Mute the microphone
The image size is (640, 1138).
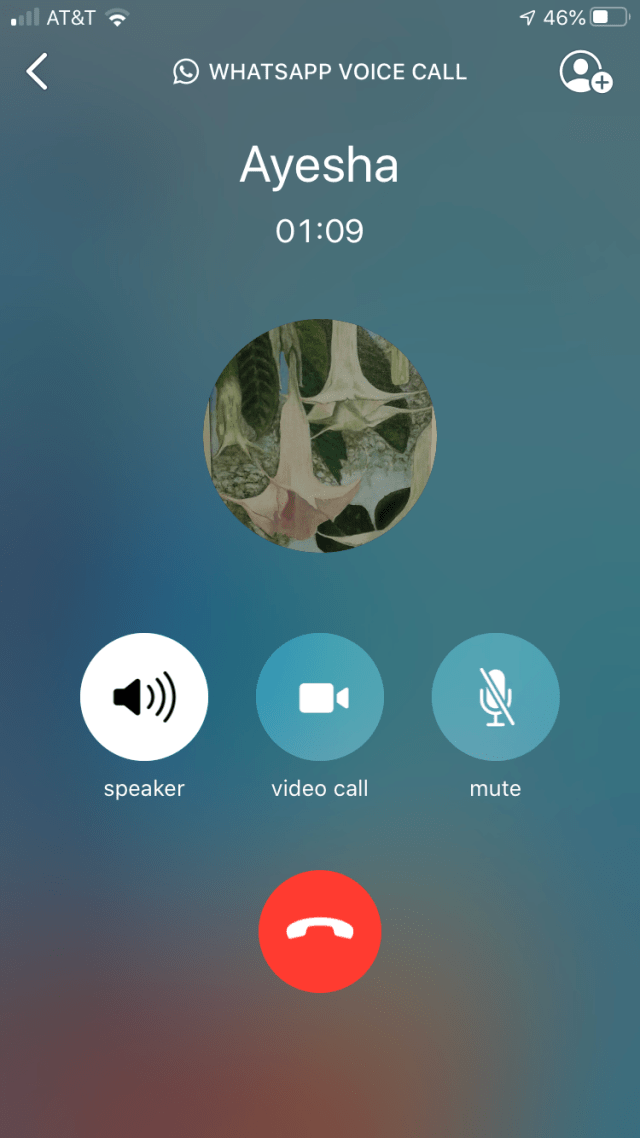pos(496,697)
